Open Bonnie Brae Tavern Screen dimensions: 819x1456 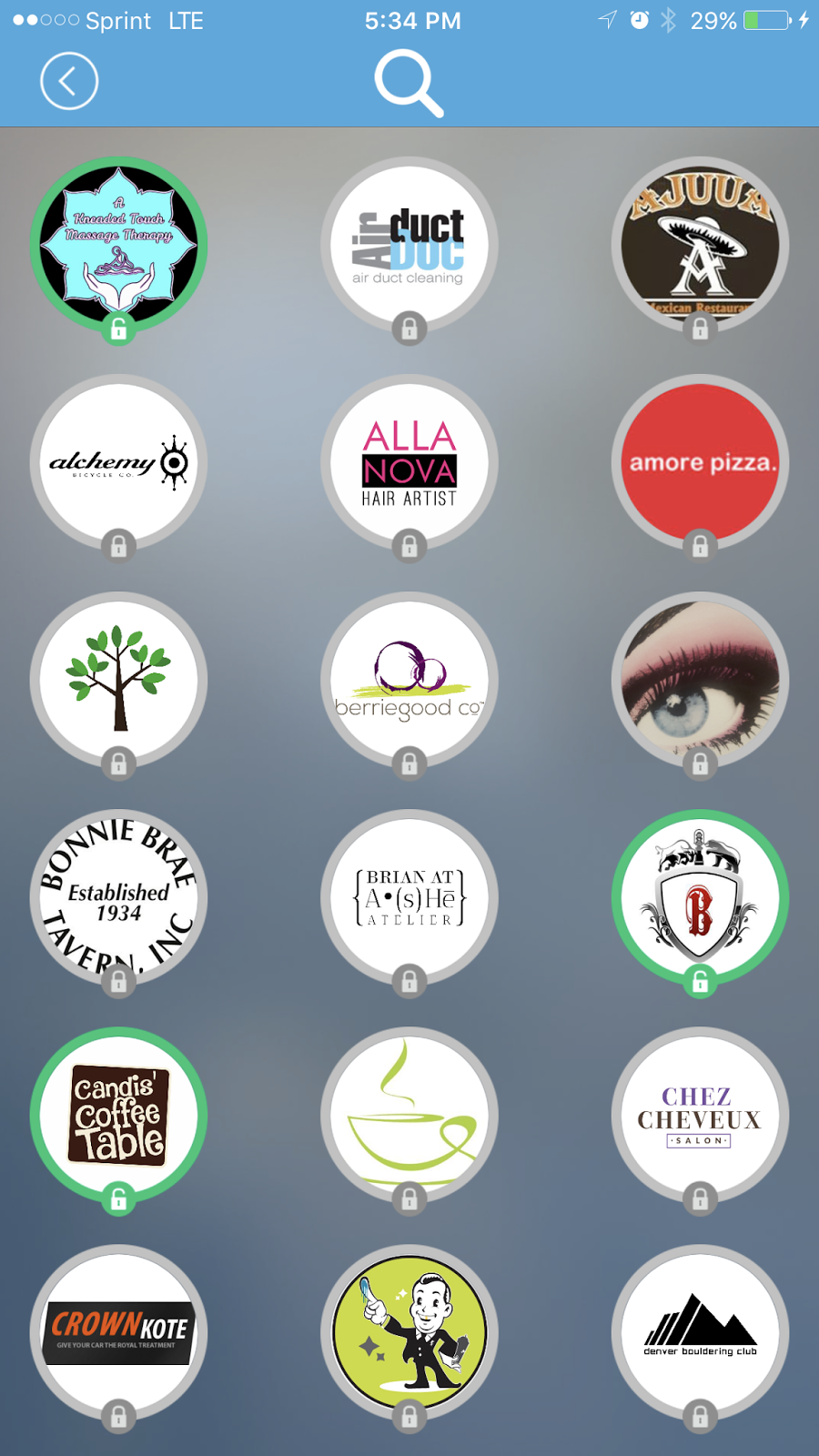(119, 898)
